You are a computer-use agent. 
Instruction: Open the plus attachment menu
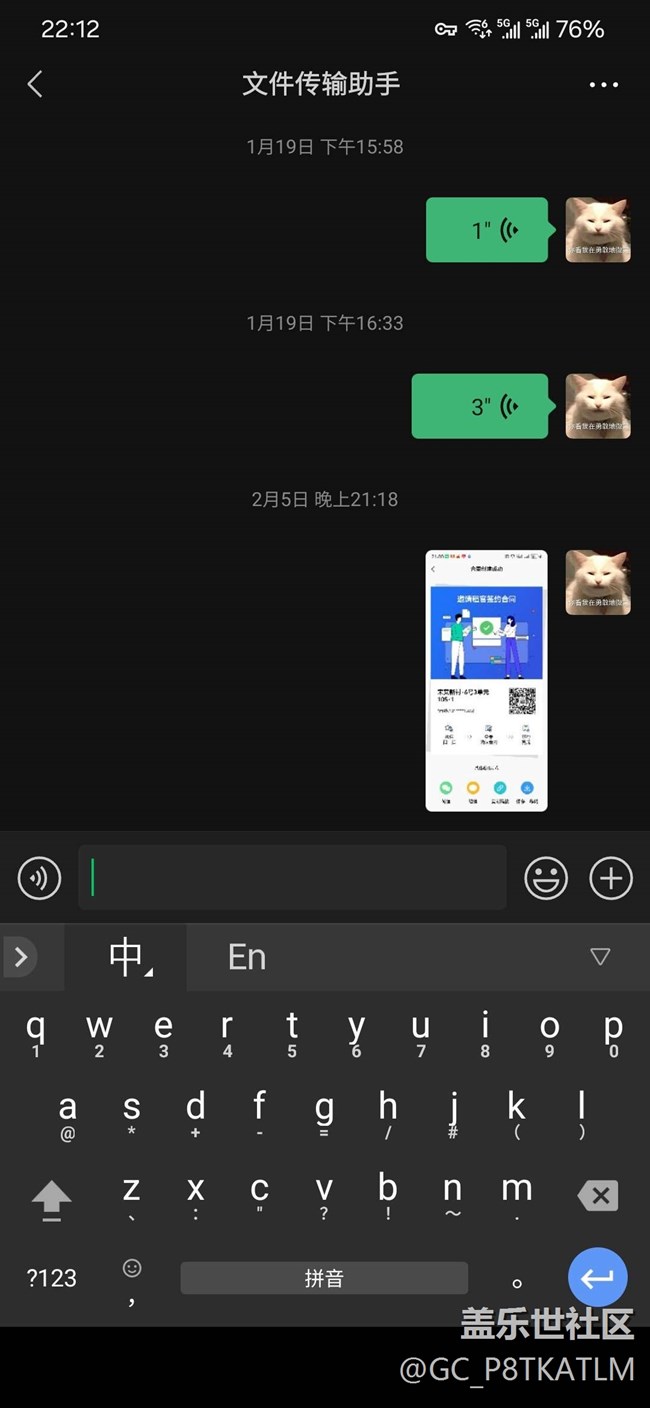point(611,879)
